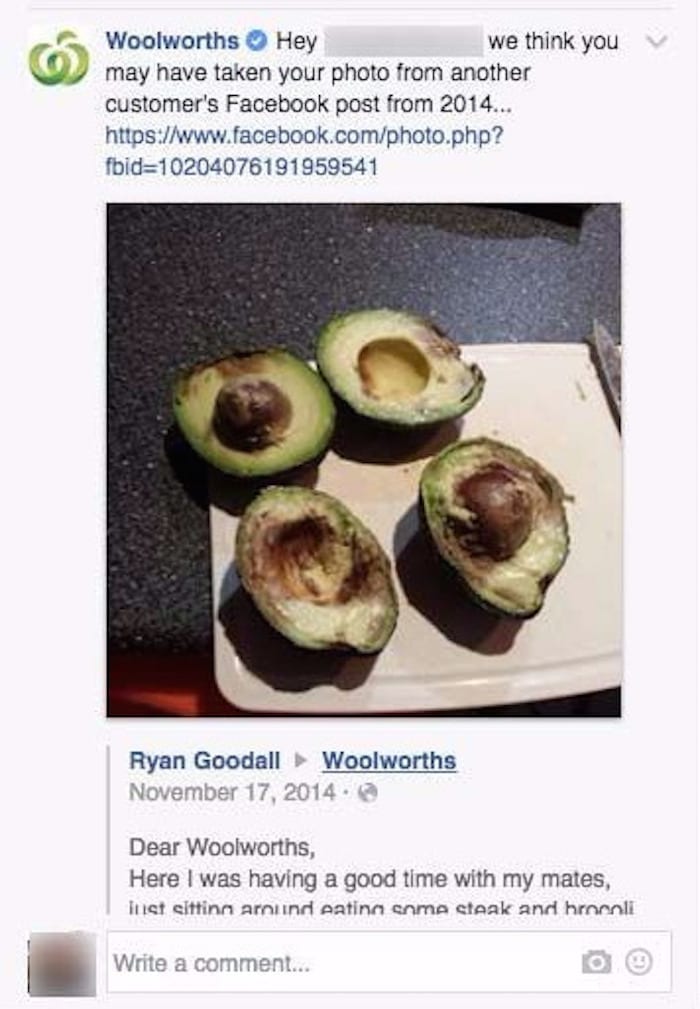View the shared avocado photo
Viewport: 700px width, 1009px height.
363,460
